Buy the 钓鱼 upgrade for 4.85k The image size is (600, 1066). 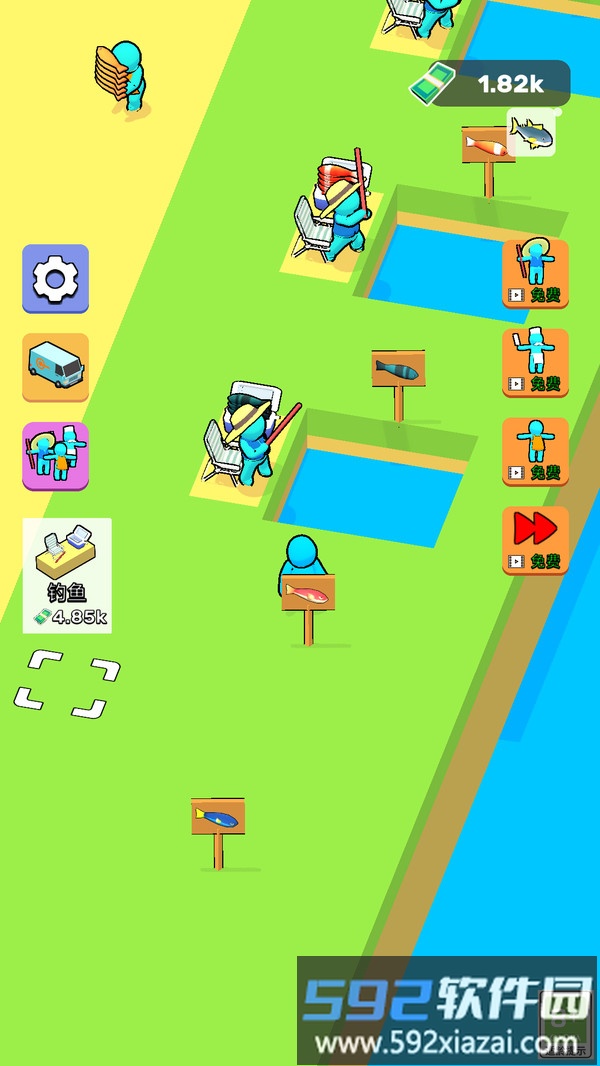(68, 575)
